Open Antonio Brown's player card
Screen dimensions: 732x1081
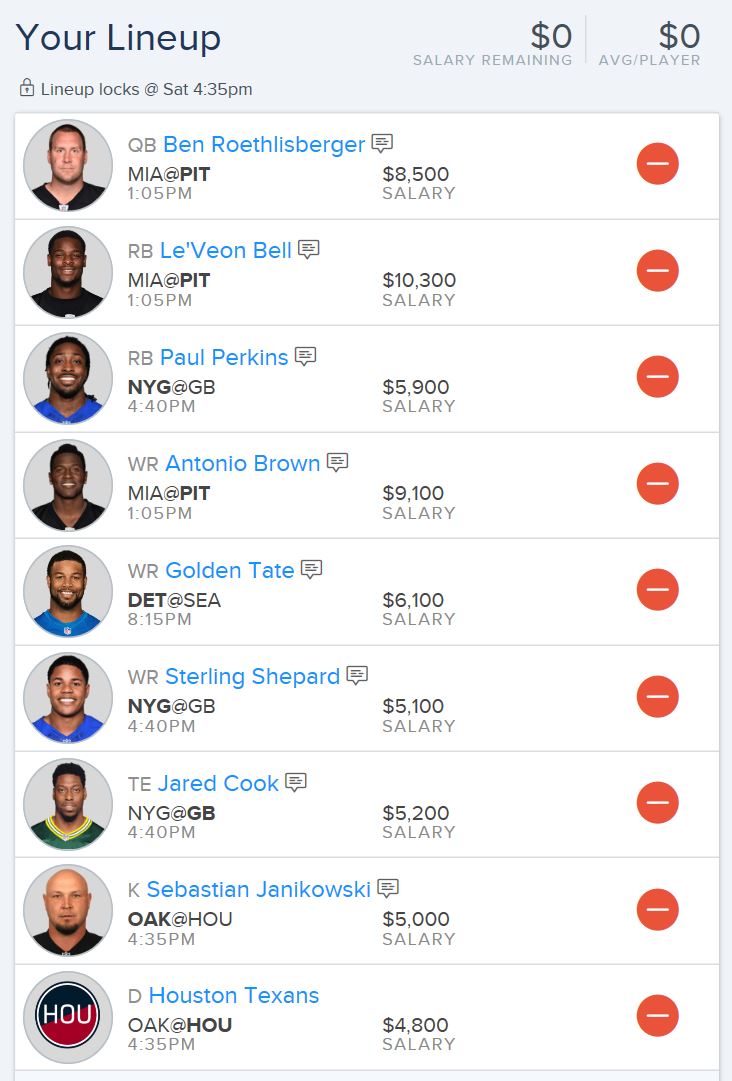(x=242, y=464)
